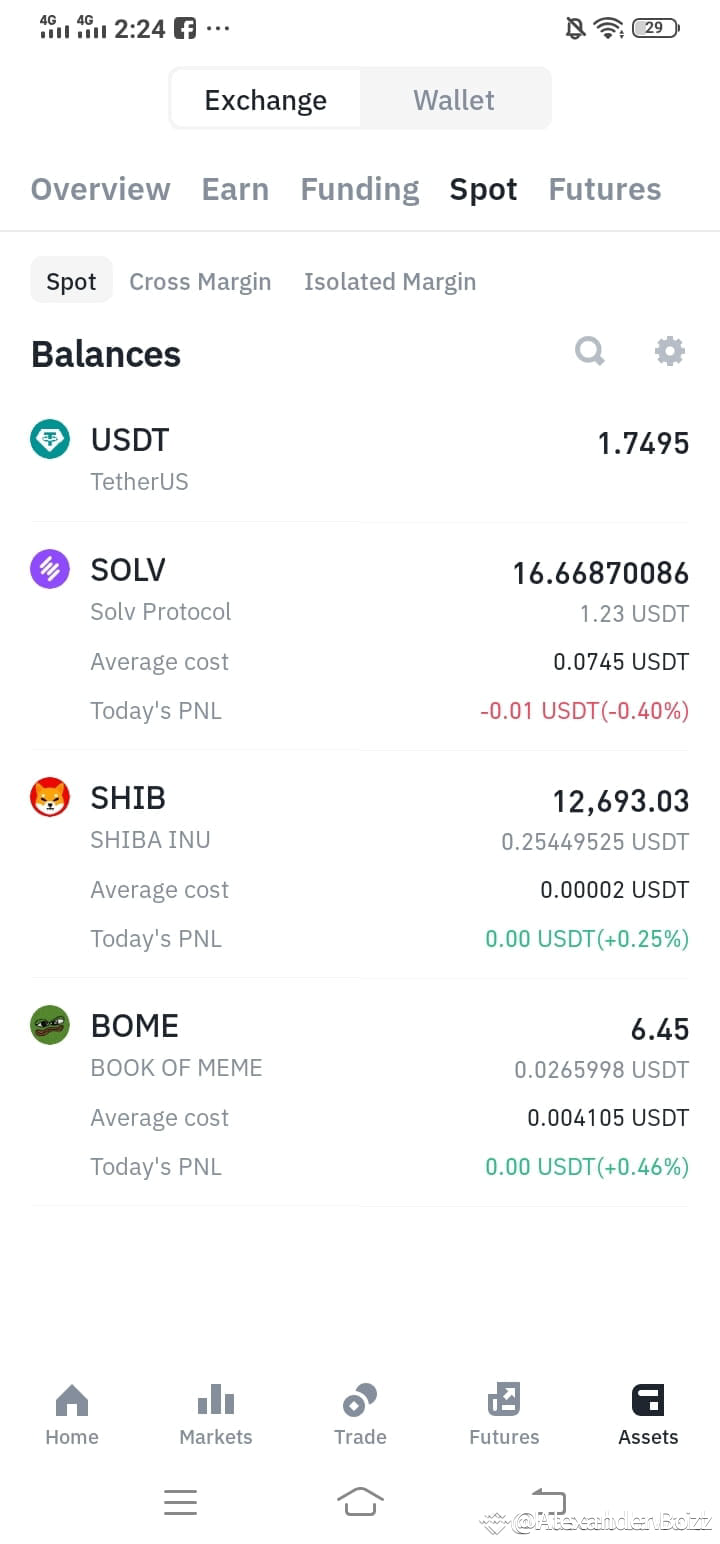Open the Earn tab
Screen dimensions: 720x1544
click(235, 189)
